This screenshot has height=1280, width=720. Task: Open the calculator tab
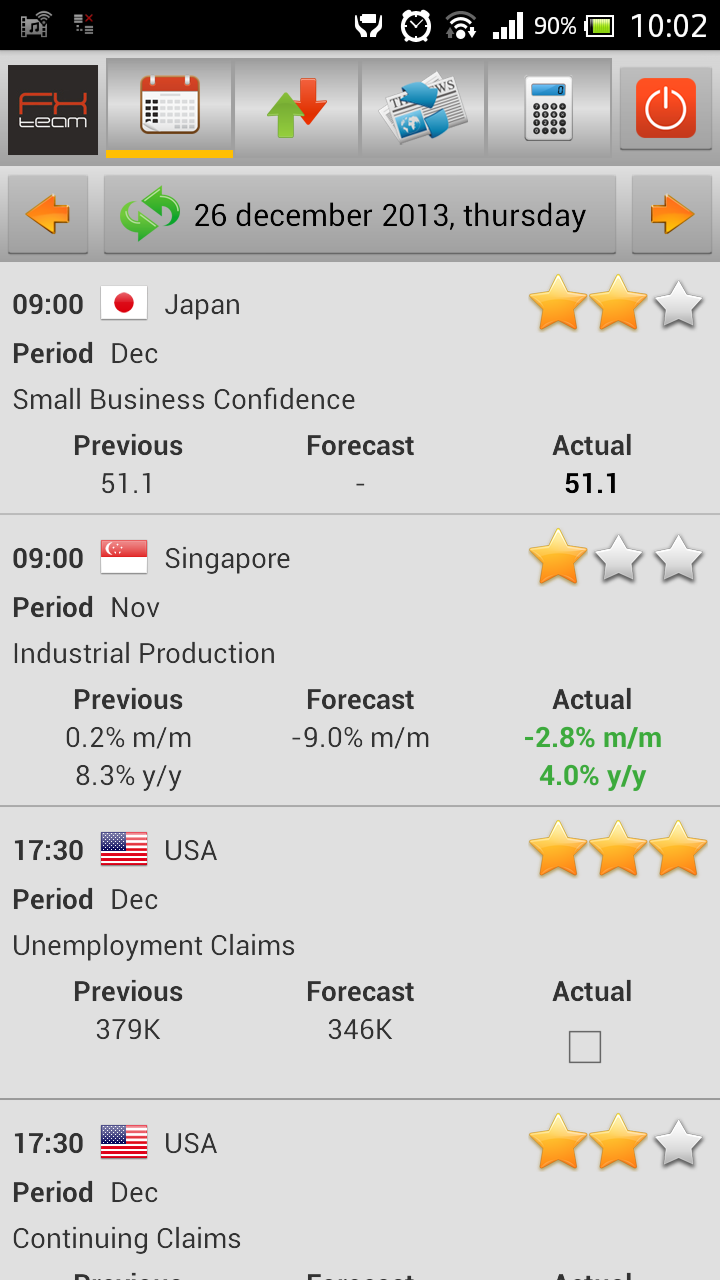(549, 109)
